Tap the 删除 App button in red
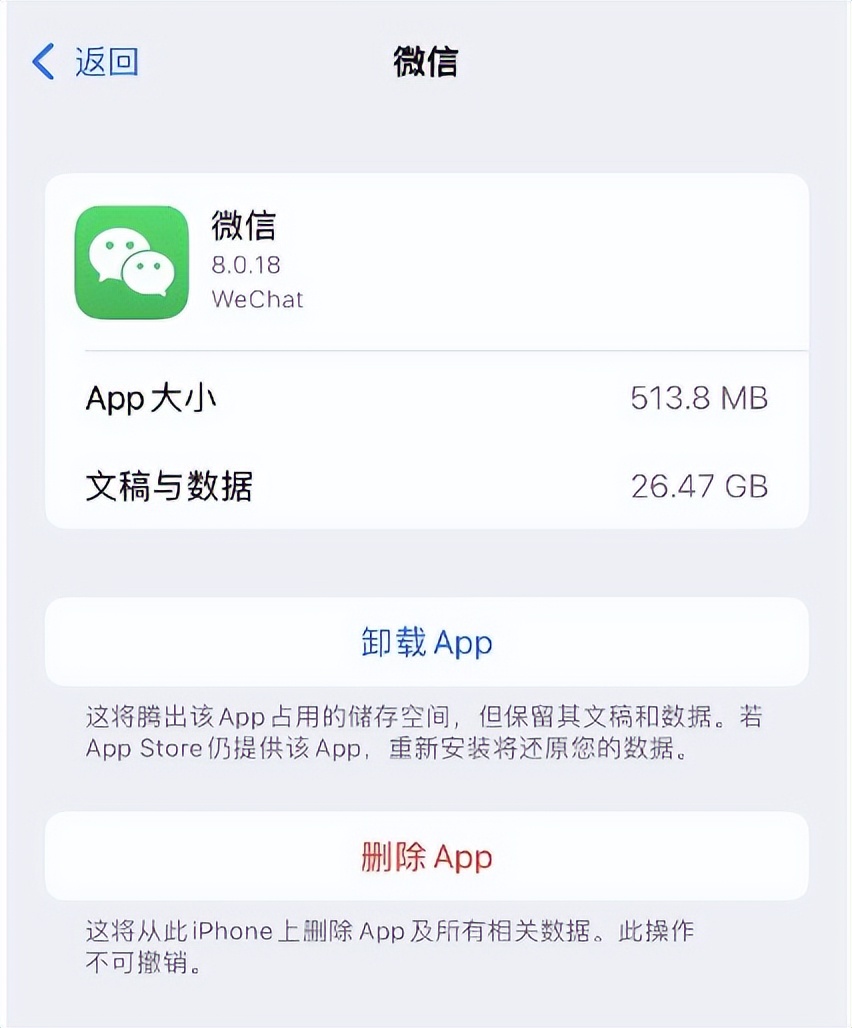The image size is (852, 1028). 426,858
